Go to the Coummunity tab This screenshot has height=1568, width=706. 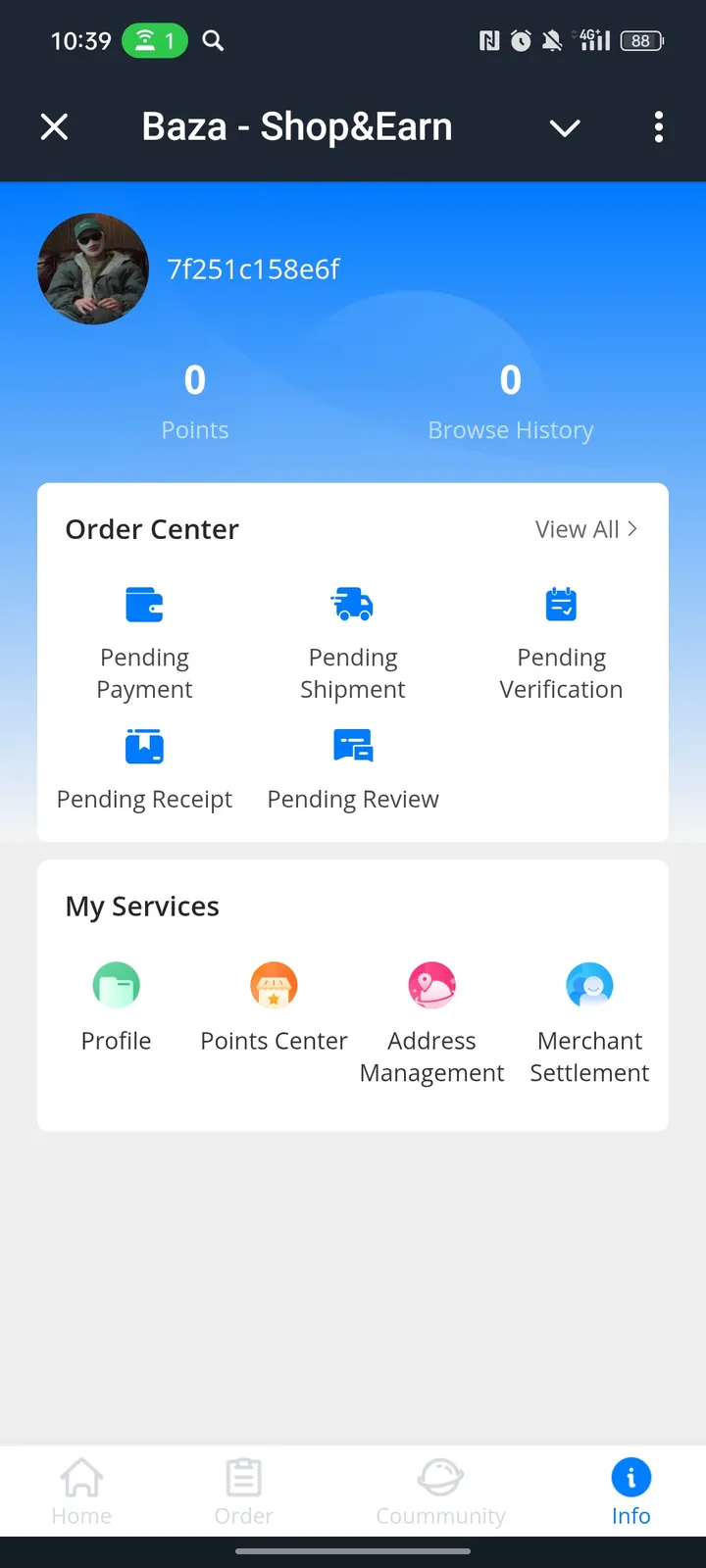(x=440, y=1492)
